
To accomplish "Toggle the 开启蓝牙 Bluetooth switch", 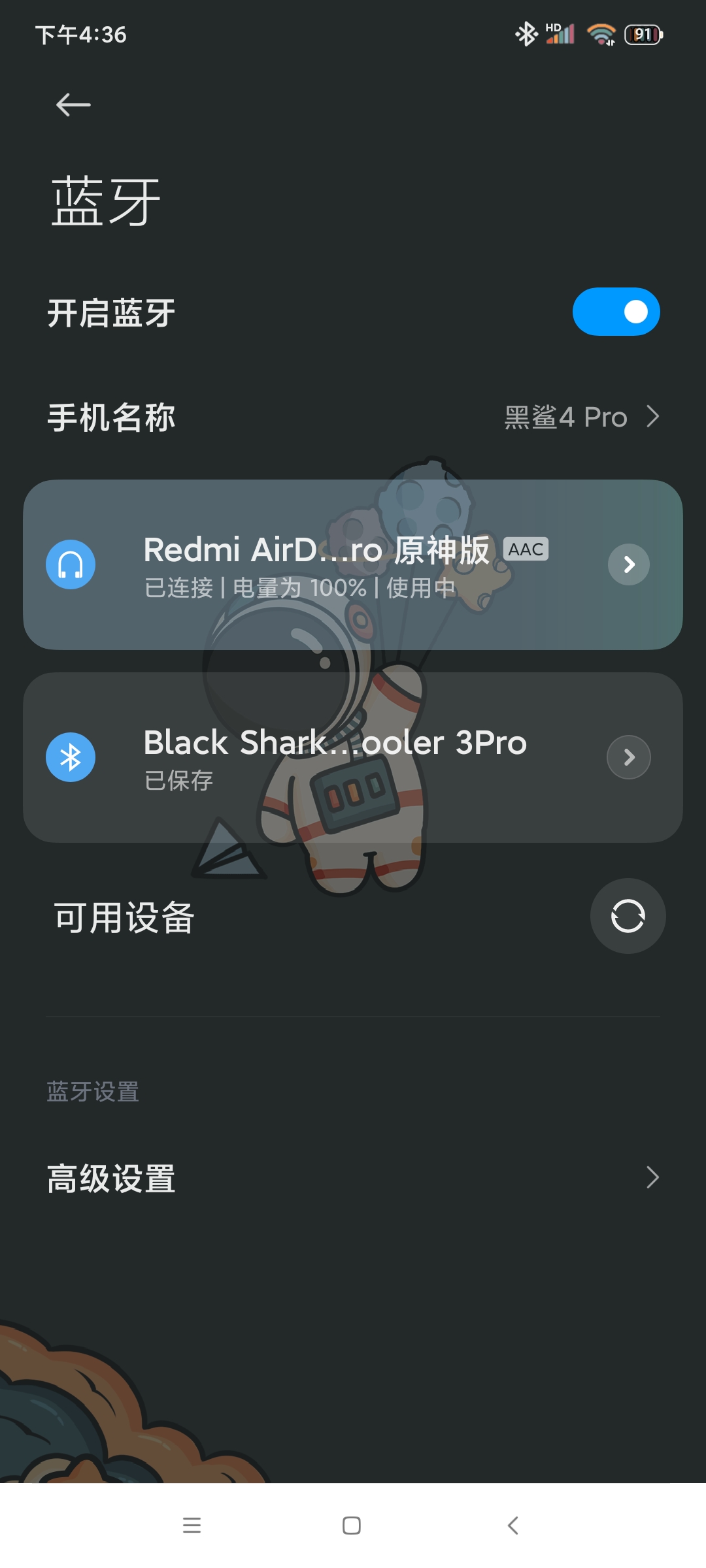I will point(616,312).
